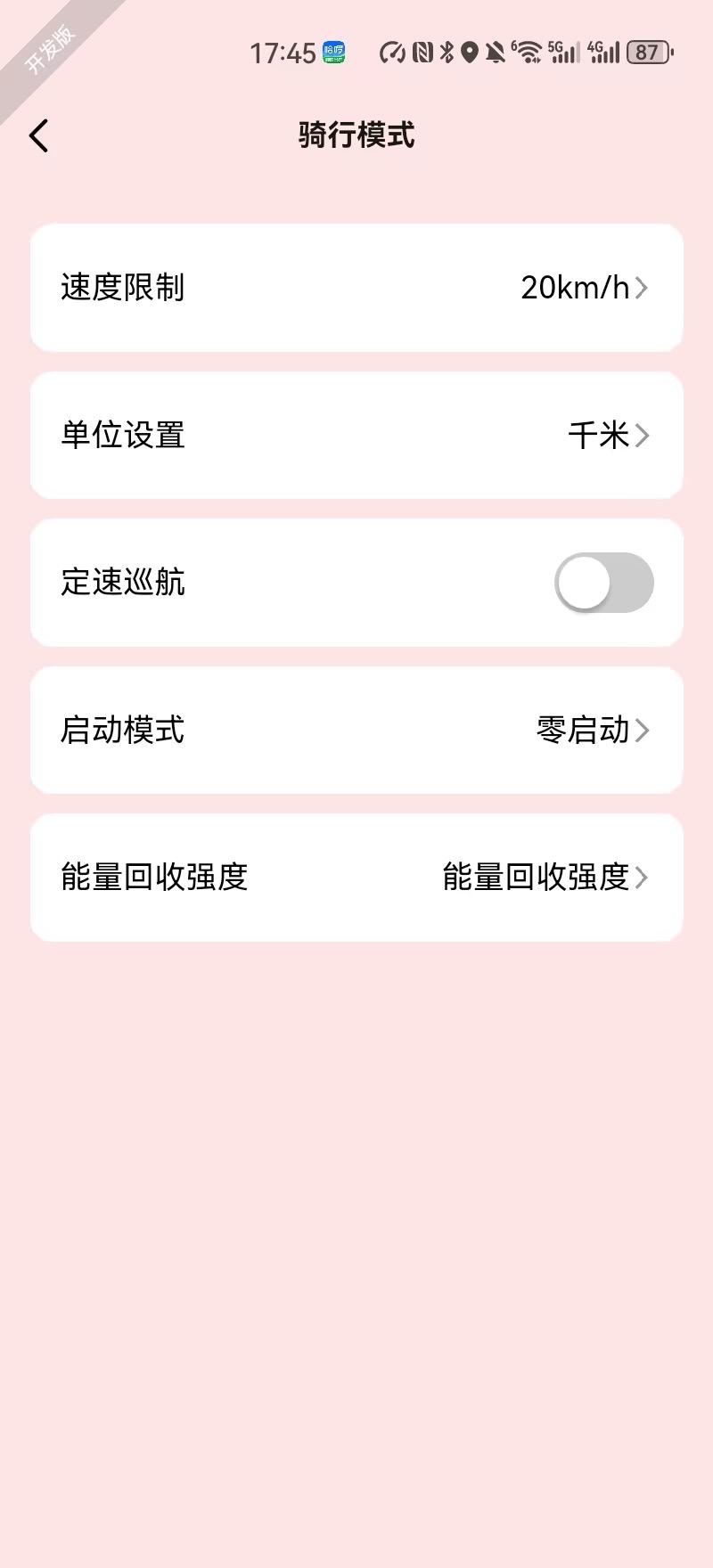Open the 速度限制 setting

pos(356,288)
